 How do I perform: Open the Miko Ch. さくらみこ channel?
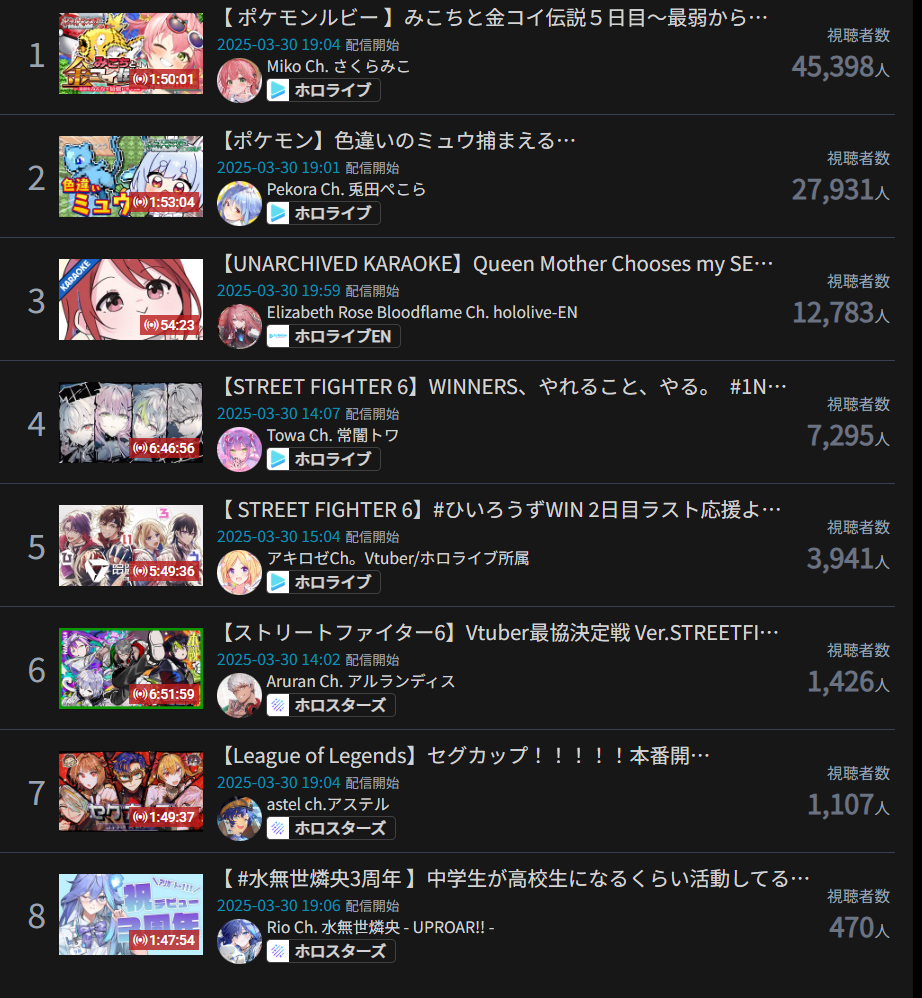pyautogui.click(x=338, y=66)
